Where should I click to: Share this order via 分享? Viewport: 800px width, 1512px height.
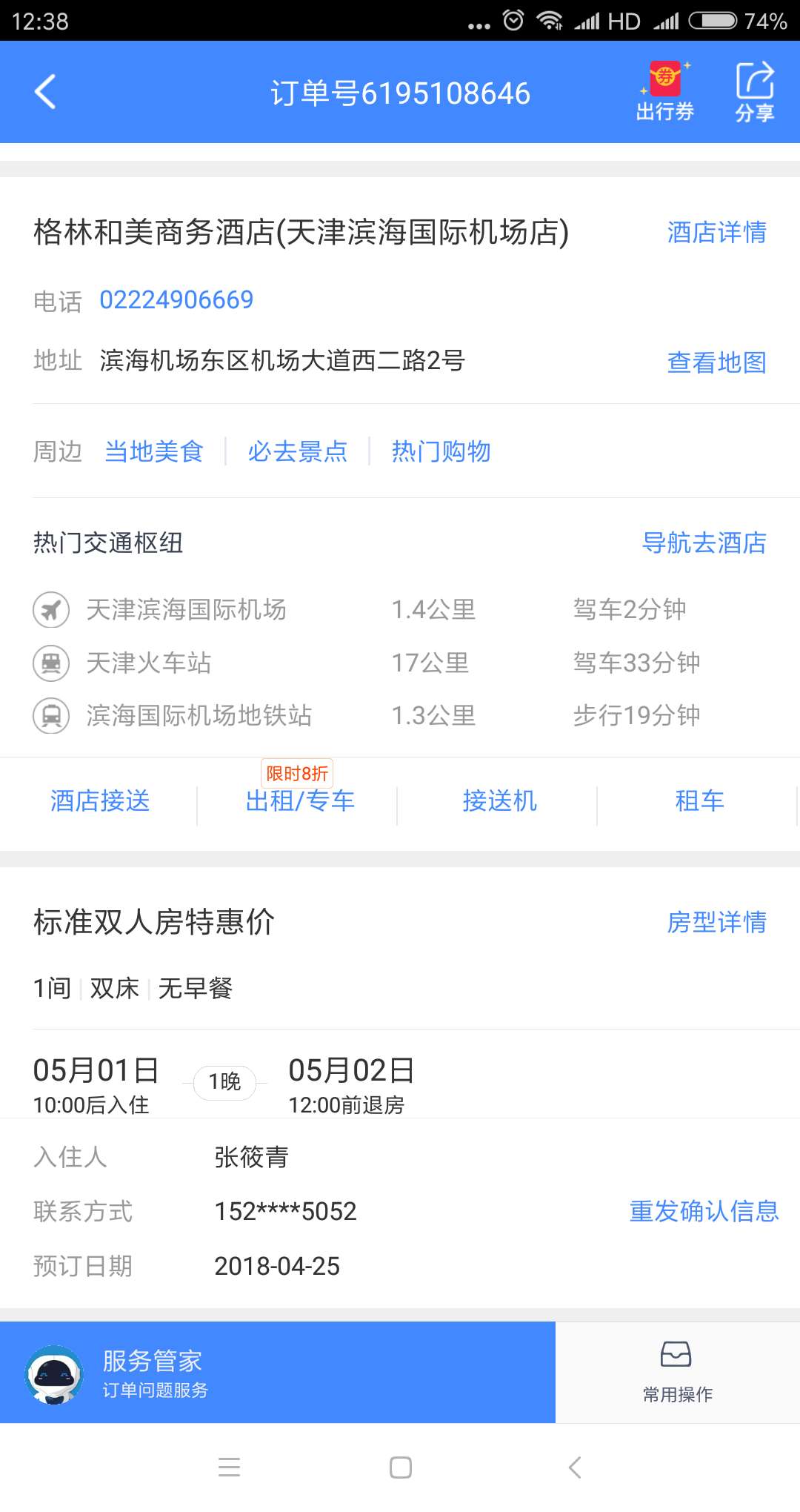point(754,92)
